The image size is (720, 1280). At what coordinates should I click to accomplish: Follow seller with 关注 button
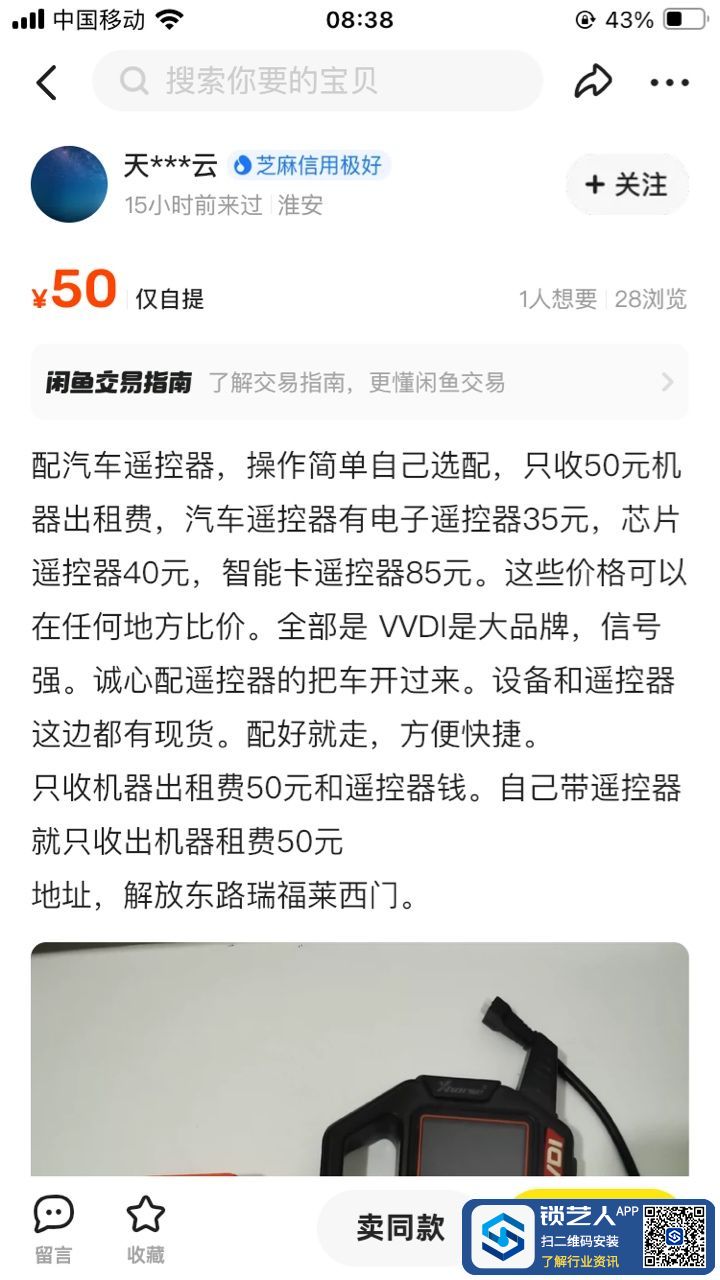point(627,184)
